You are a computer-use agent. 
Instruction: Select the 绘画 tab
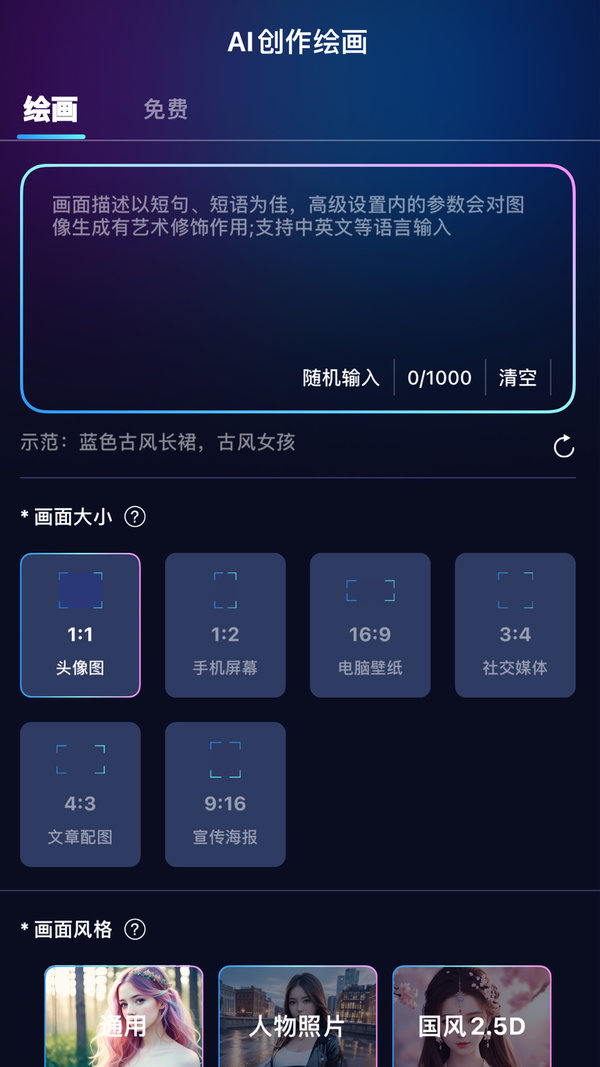tap(51, 109)
